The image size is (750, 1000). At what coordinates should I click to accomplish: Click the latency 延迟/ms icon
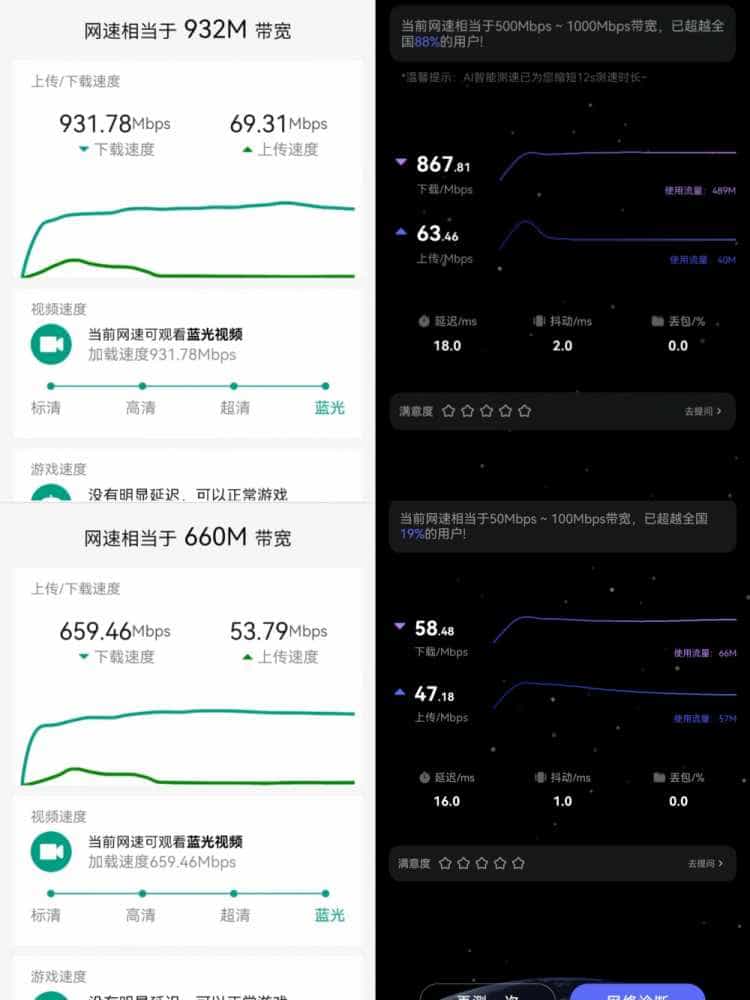point(425,320)
